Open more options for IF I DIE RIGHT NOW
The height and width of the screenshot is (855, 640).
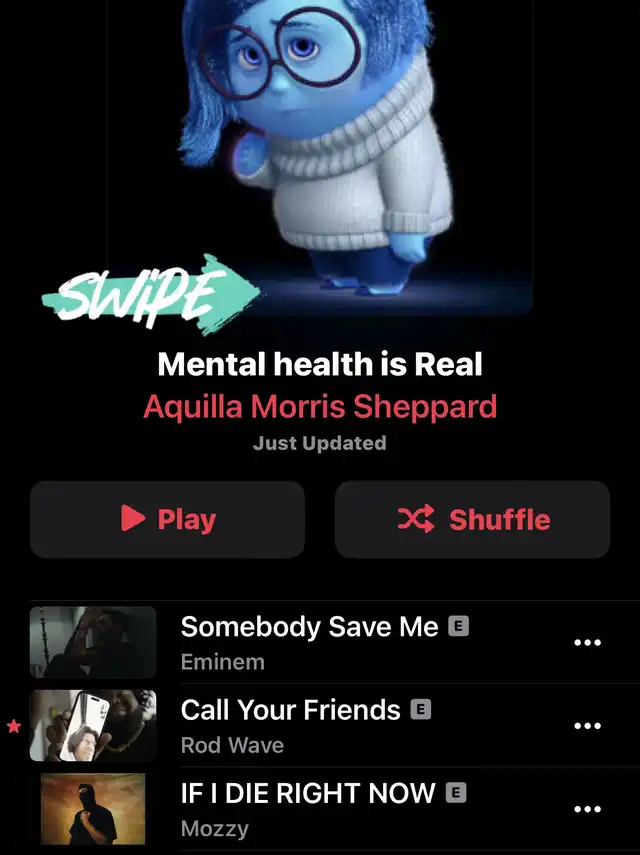[587, 810]
